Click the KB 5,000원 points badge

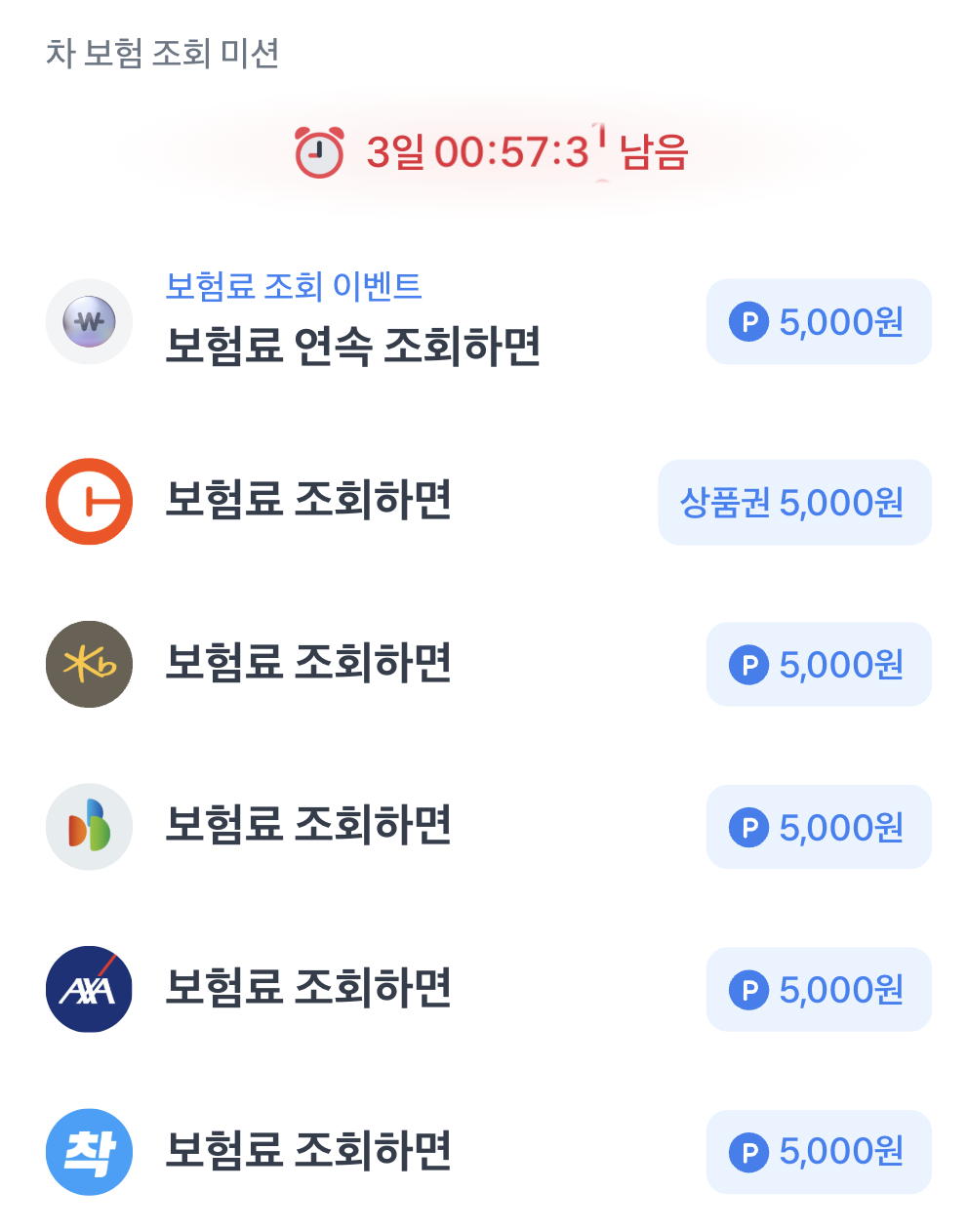pyautogui.click(x=819, y=664)
